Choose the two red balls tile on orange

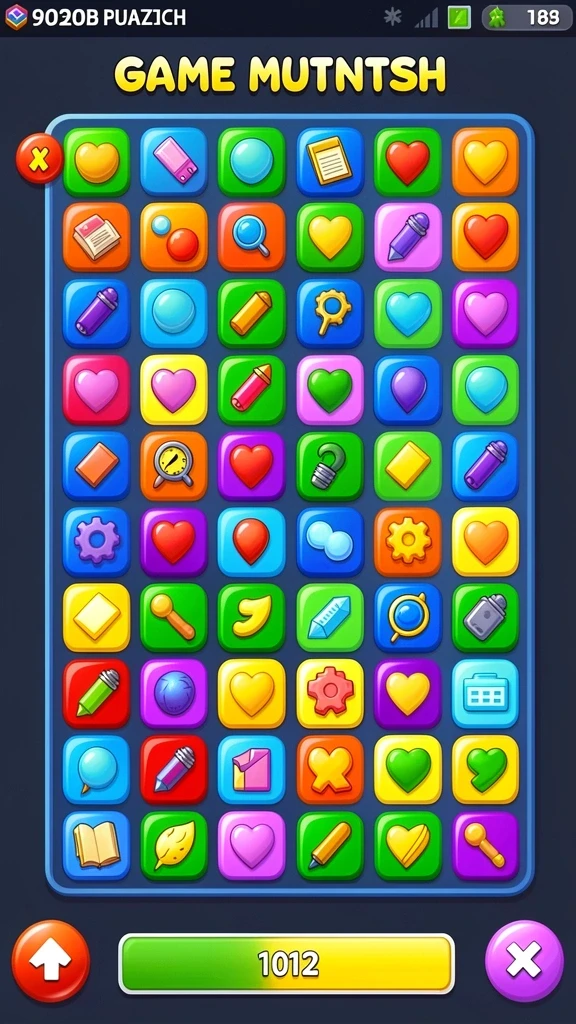(174, 237)
